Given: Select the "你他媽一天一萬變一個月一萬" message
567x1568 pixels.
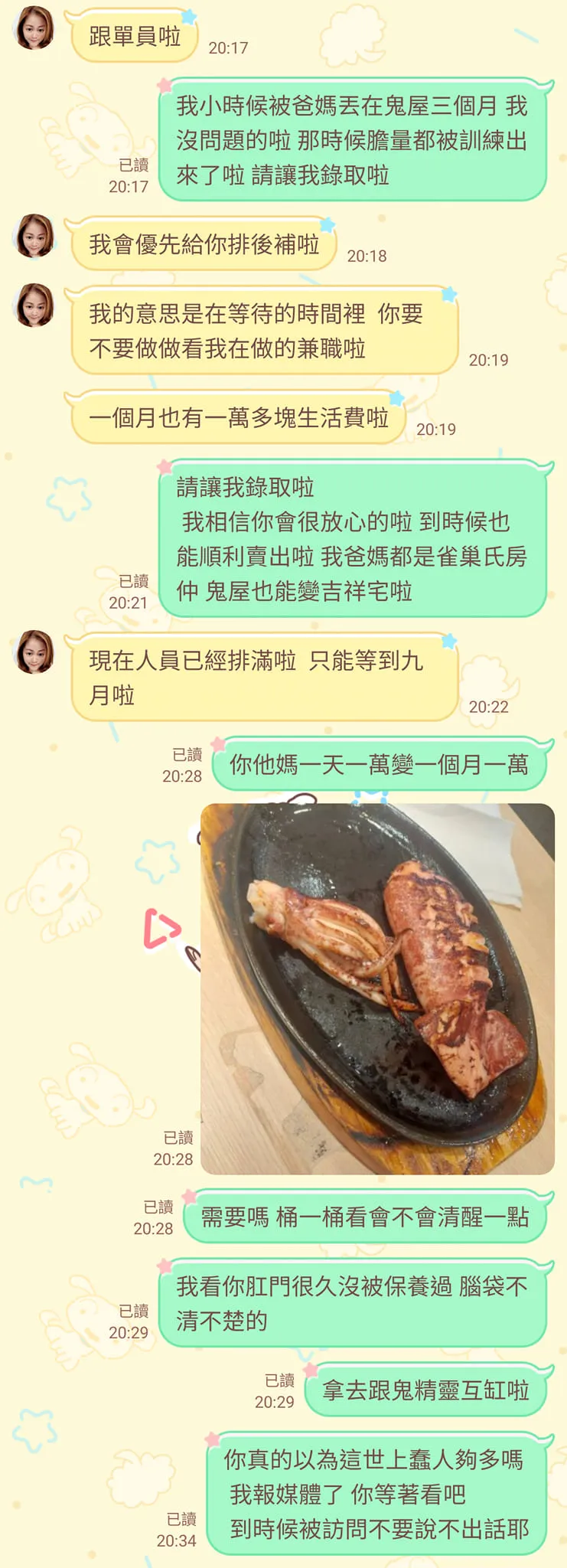Looking at the screenshot, I should [x=383, y=763].
